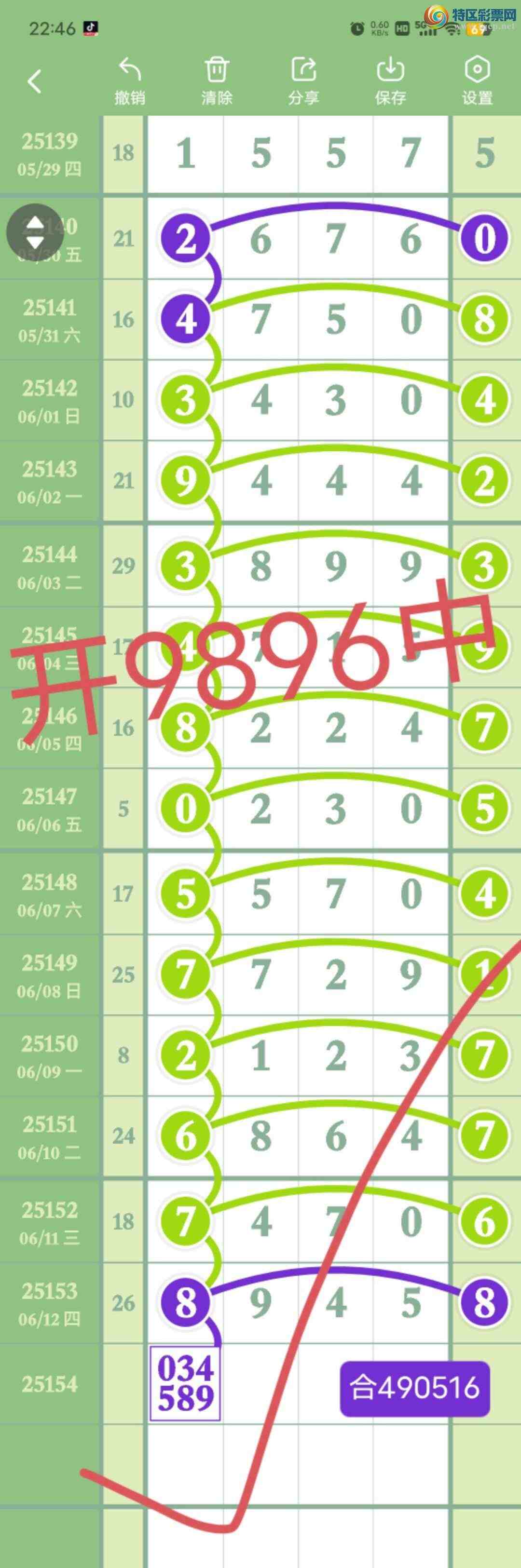Tap the floating up/down arrows button
The image size is (521, 1568).
pos(35,232)
